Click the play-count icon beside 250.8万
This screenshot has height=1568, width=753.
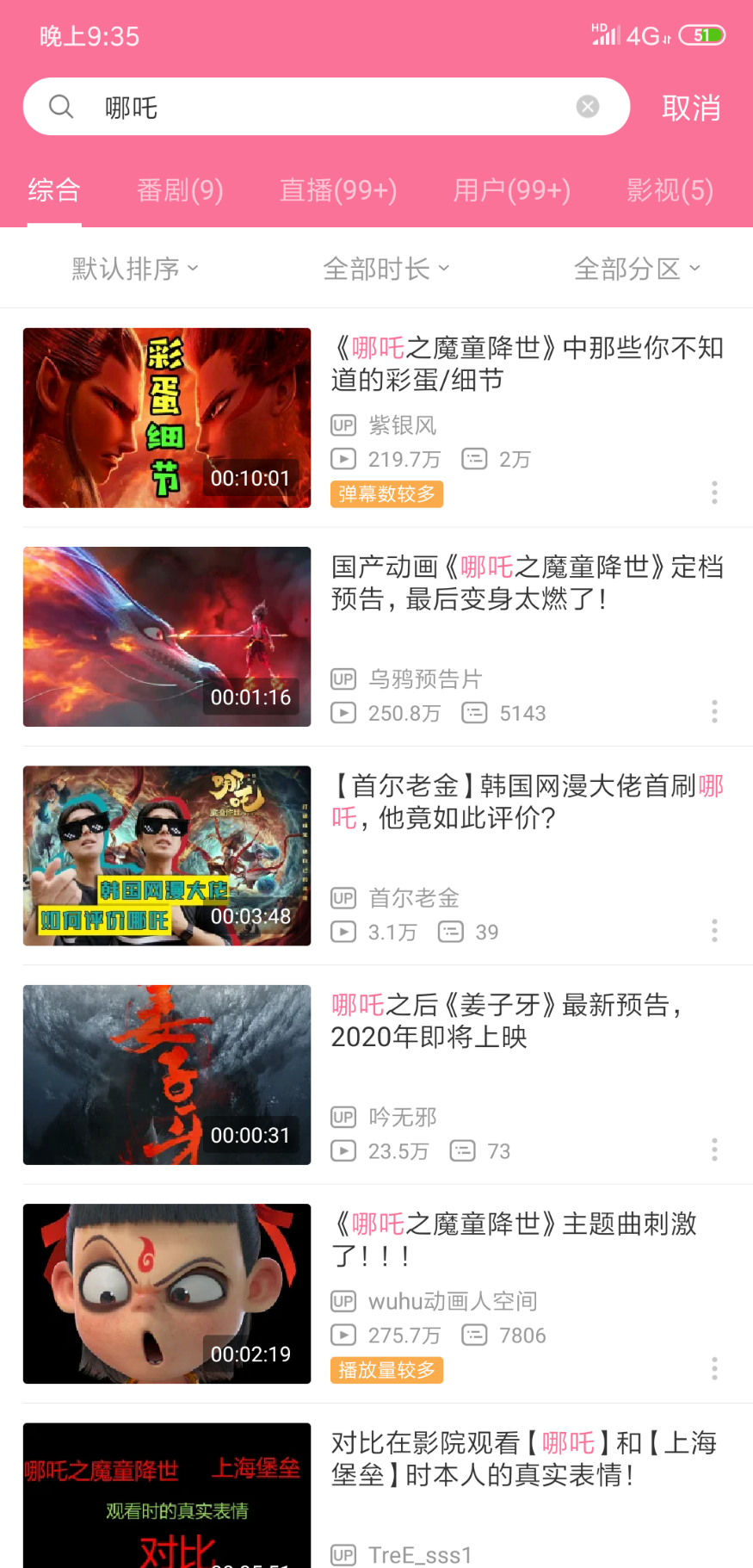click(x=343, y=713)
